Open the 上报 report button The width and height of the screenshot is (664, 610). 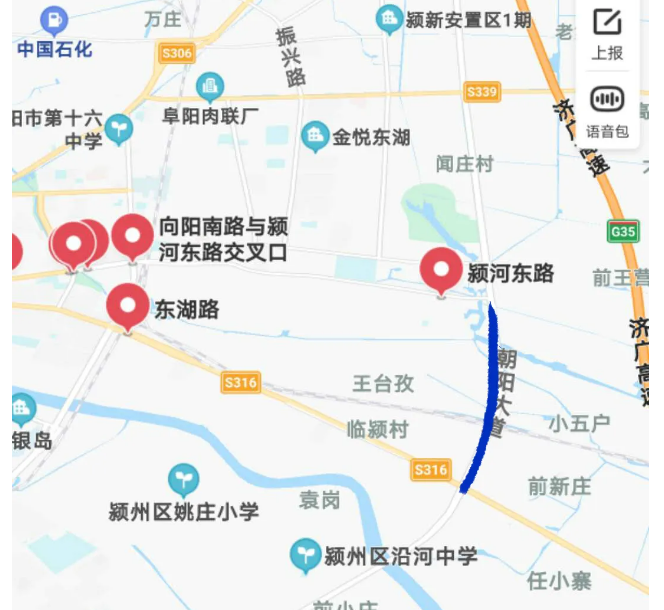click(x=607, y=32)
